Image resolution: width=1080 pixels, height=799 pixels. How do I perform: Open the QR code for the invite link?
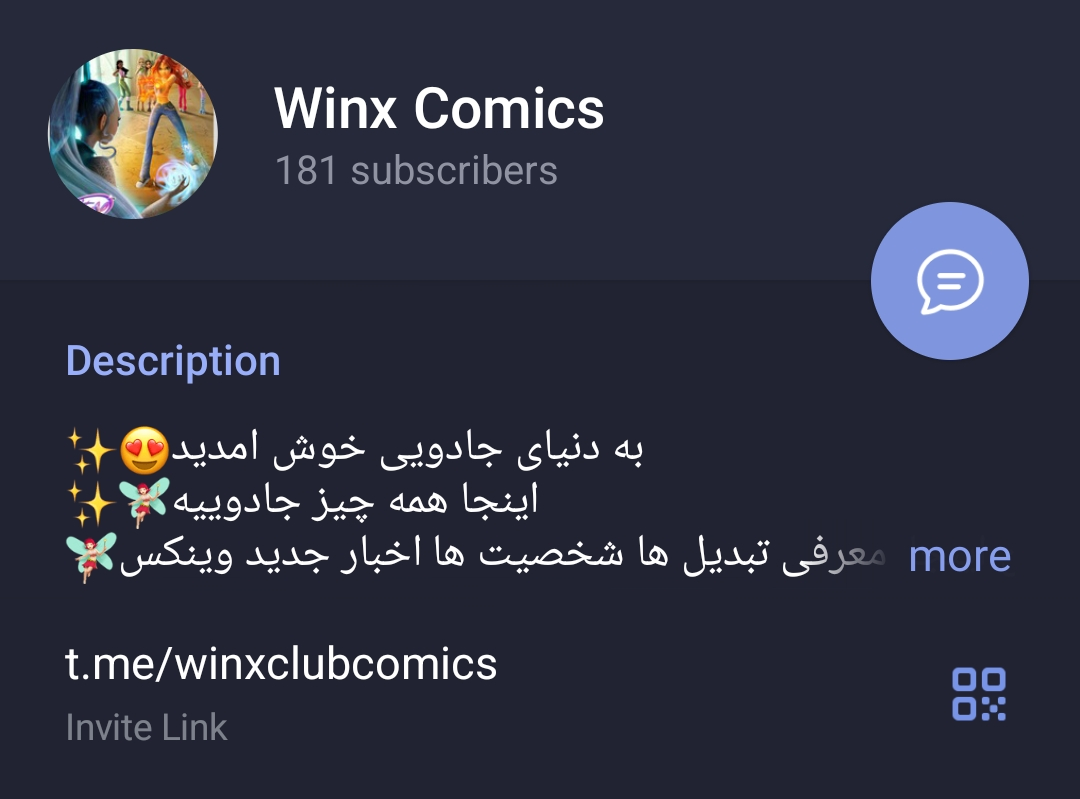coord(977,694)
